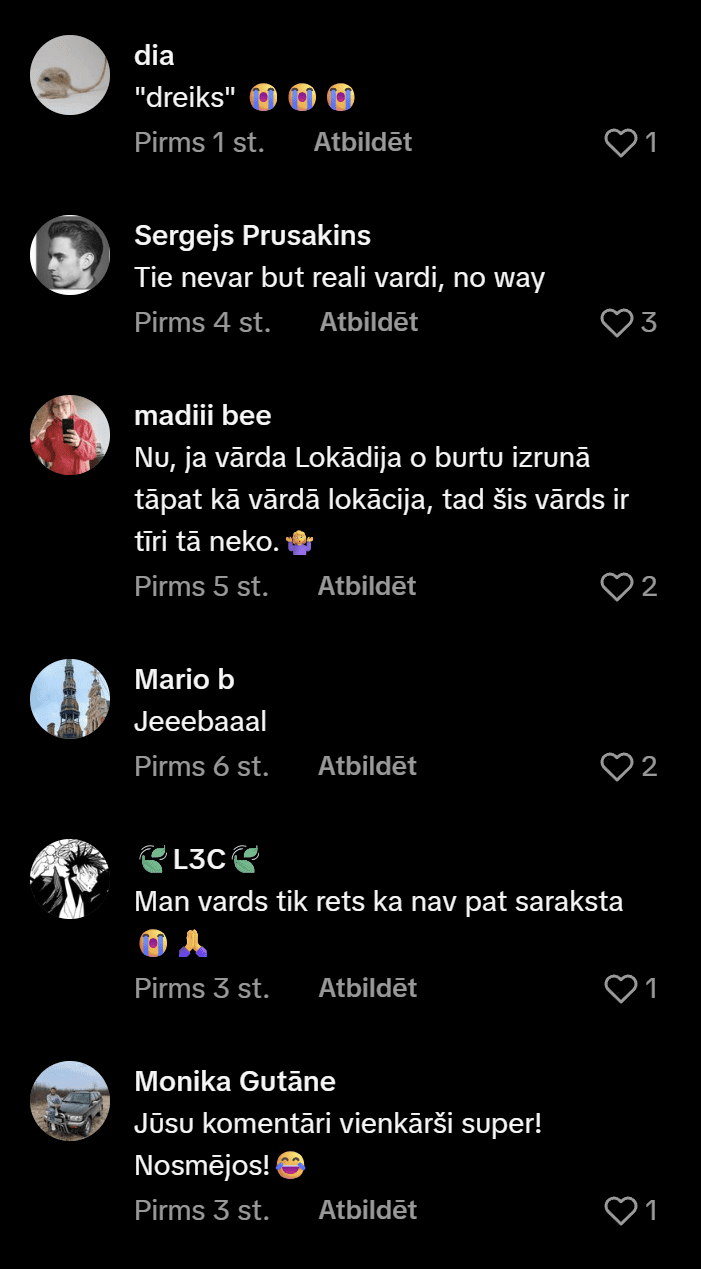Open Mario b's username profile
The height and width of the screenshot is (1269, 701).
point(184,680)
